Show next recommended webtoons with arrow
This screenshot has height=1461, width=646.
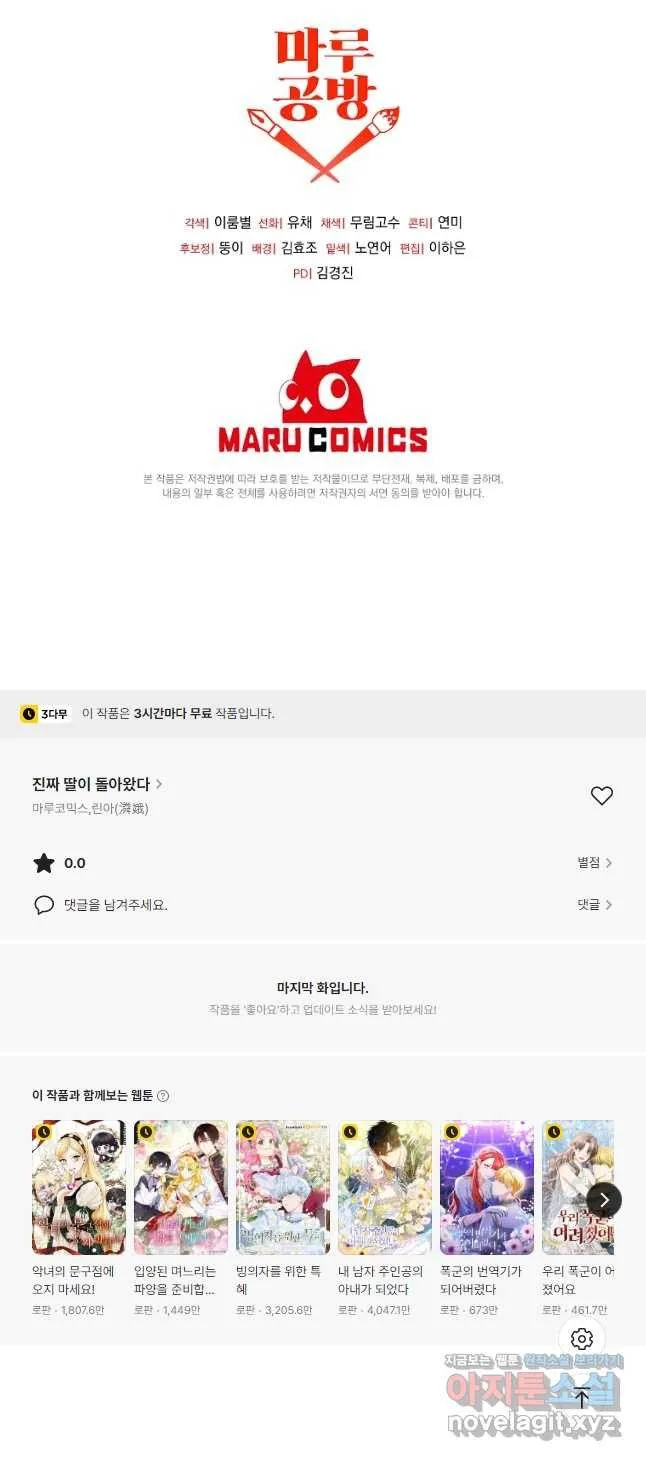click(603, 1199)
